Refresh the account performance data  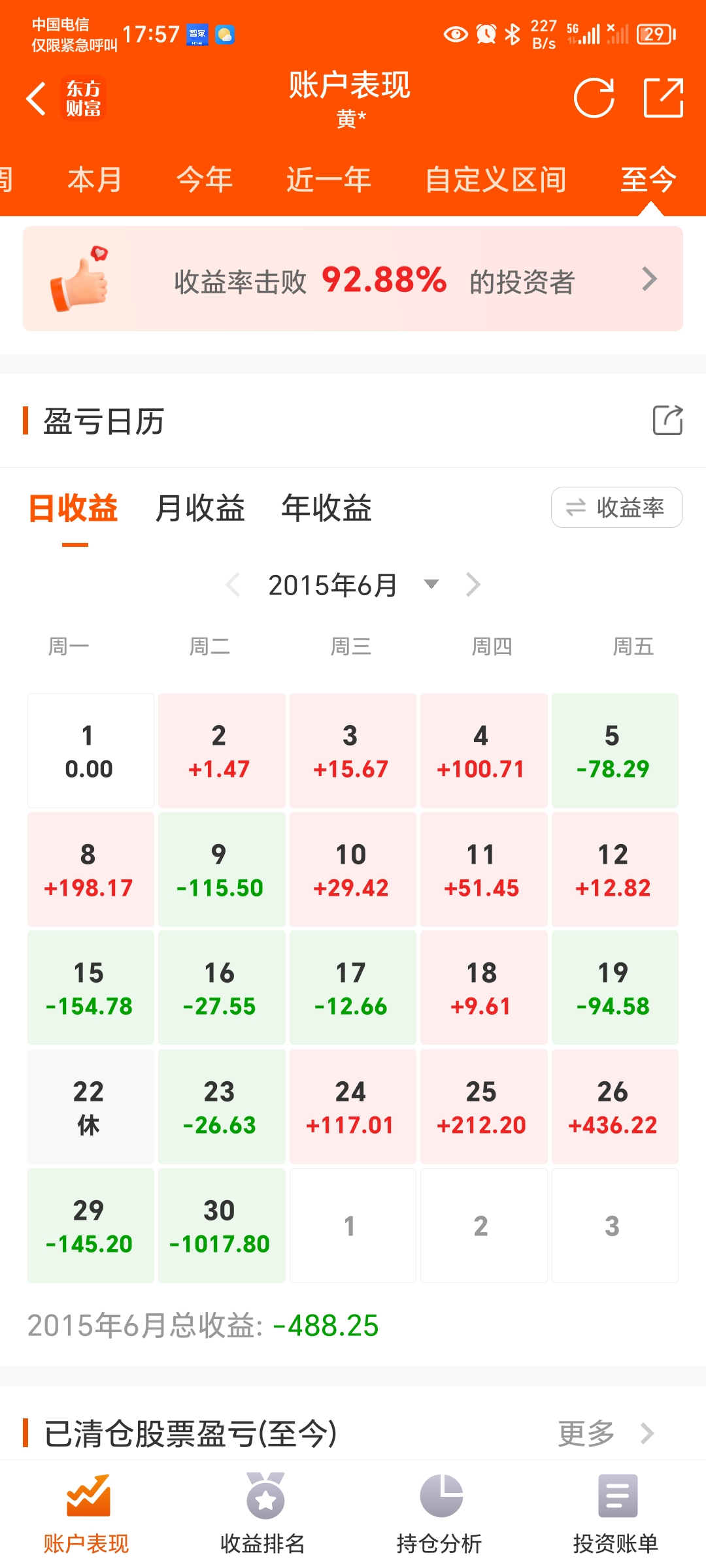click(594, 99)
